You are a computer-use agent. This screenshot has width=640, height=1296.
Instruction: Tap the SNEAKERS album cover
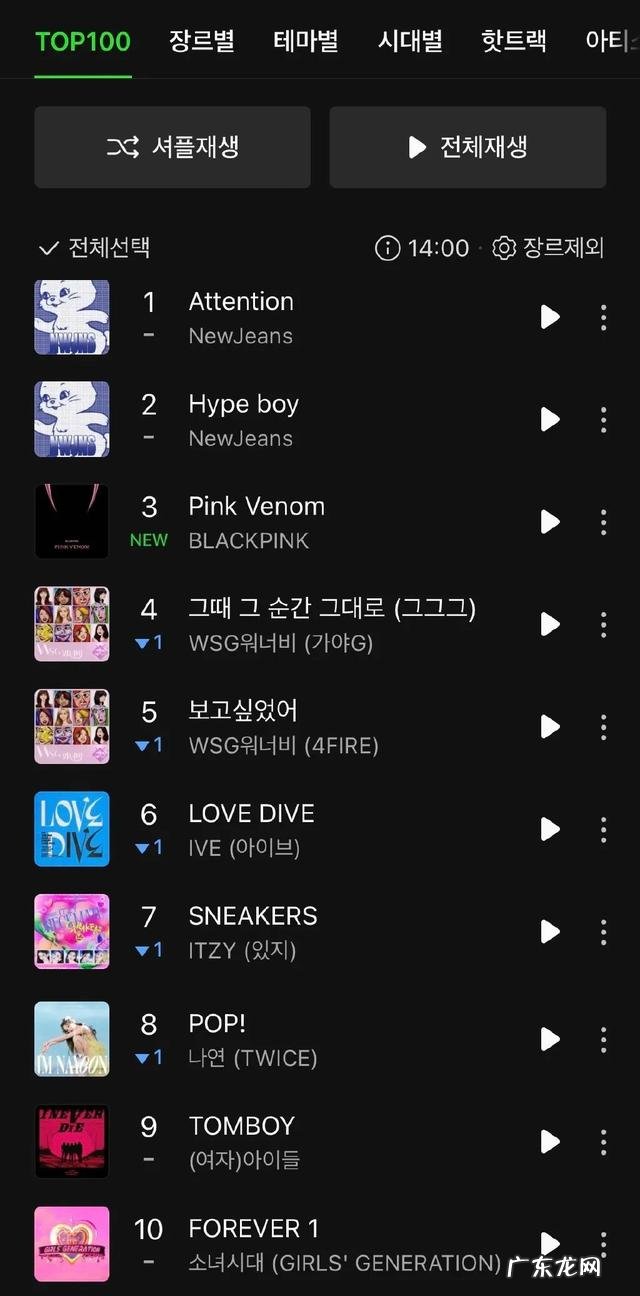click(72, 931)
